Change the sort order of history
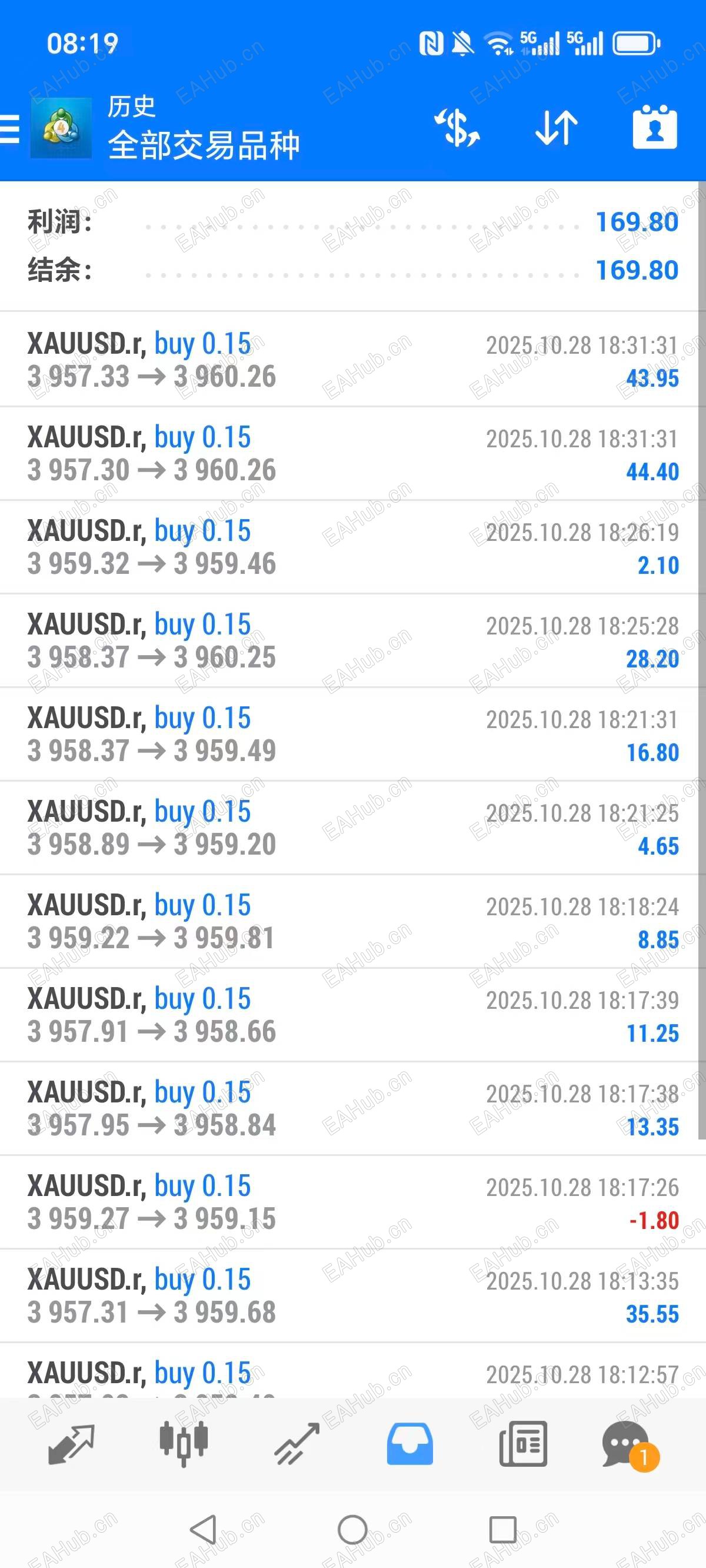Image resolution: width=706 pixels, height=1568 pixels. point(557,128)
